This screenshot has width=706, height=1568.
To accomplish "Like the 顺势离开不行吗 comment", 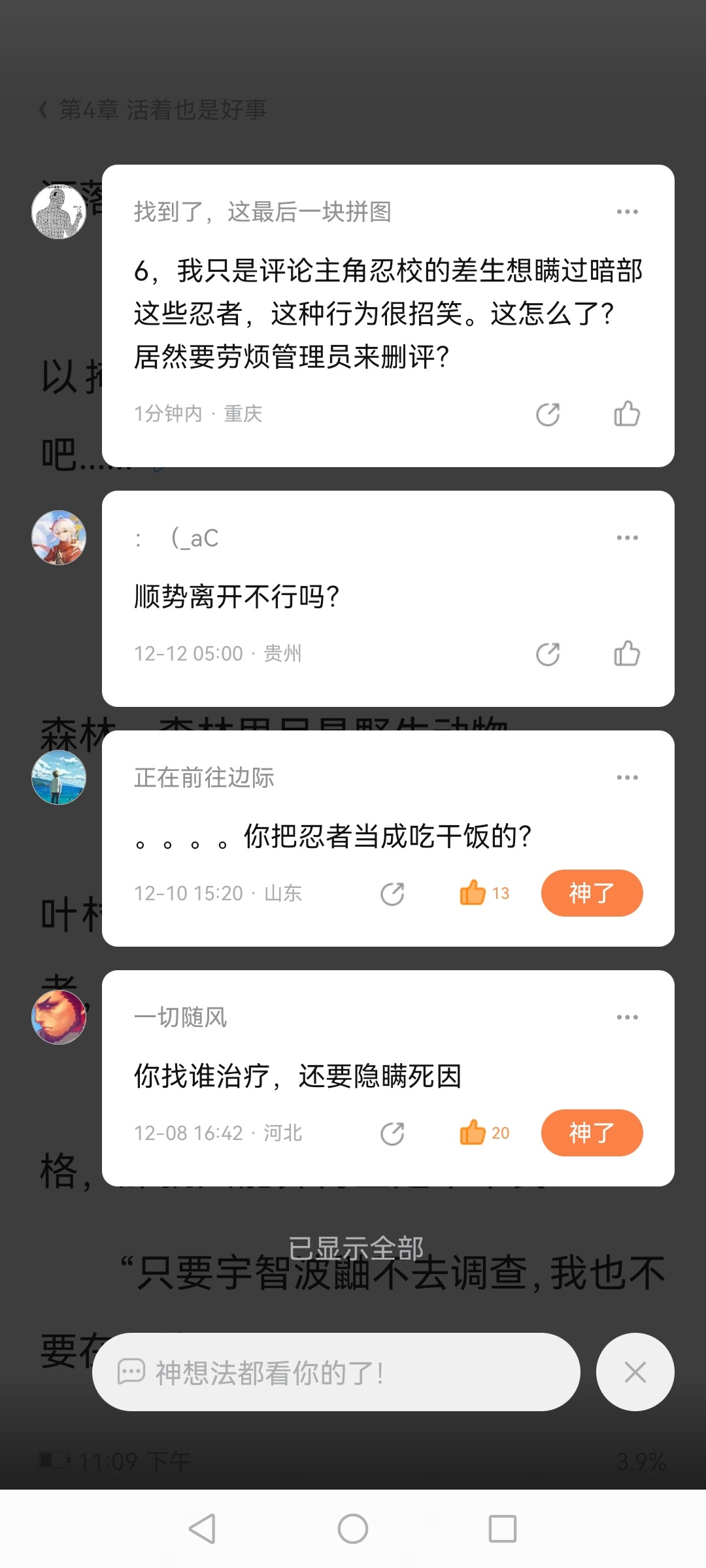I will [x=627, y=653].
